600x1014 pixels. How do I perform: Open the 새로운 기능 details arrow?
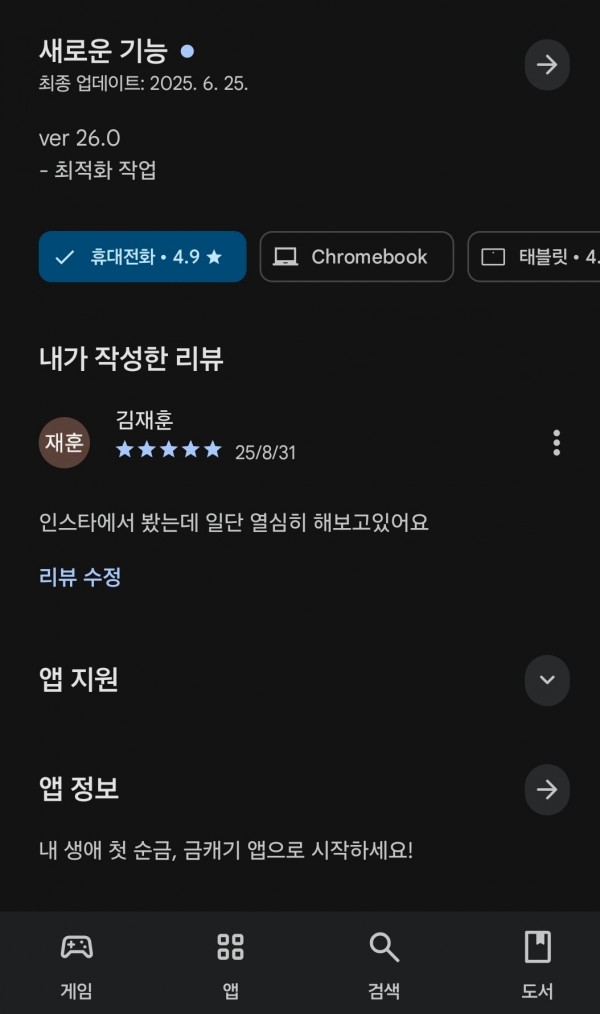[547, 65]
